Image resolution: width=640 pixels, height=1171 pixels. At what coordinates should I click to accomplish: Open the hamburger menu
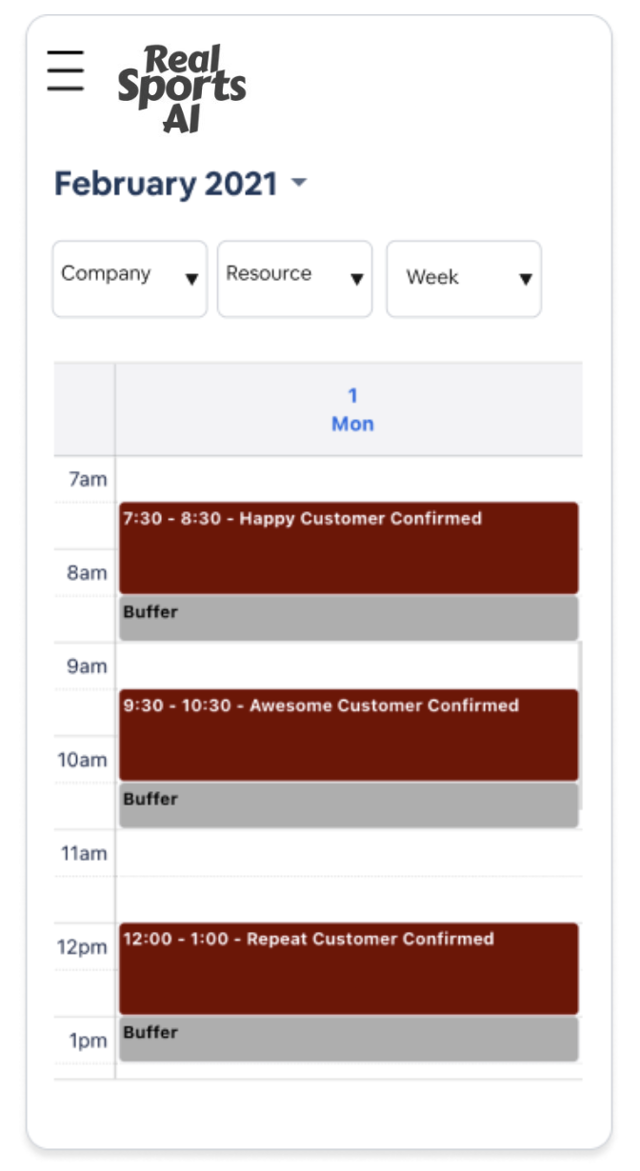(x=66, y=71)
